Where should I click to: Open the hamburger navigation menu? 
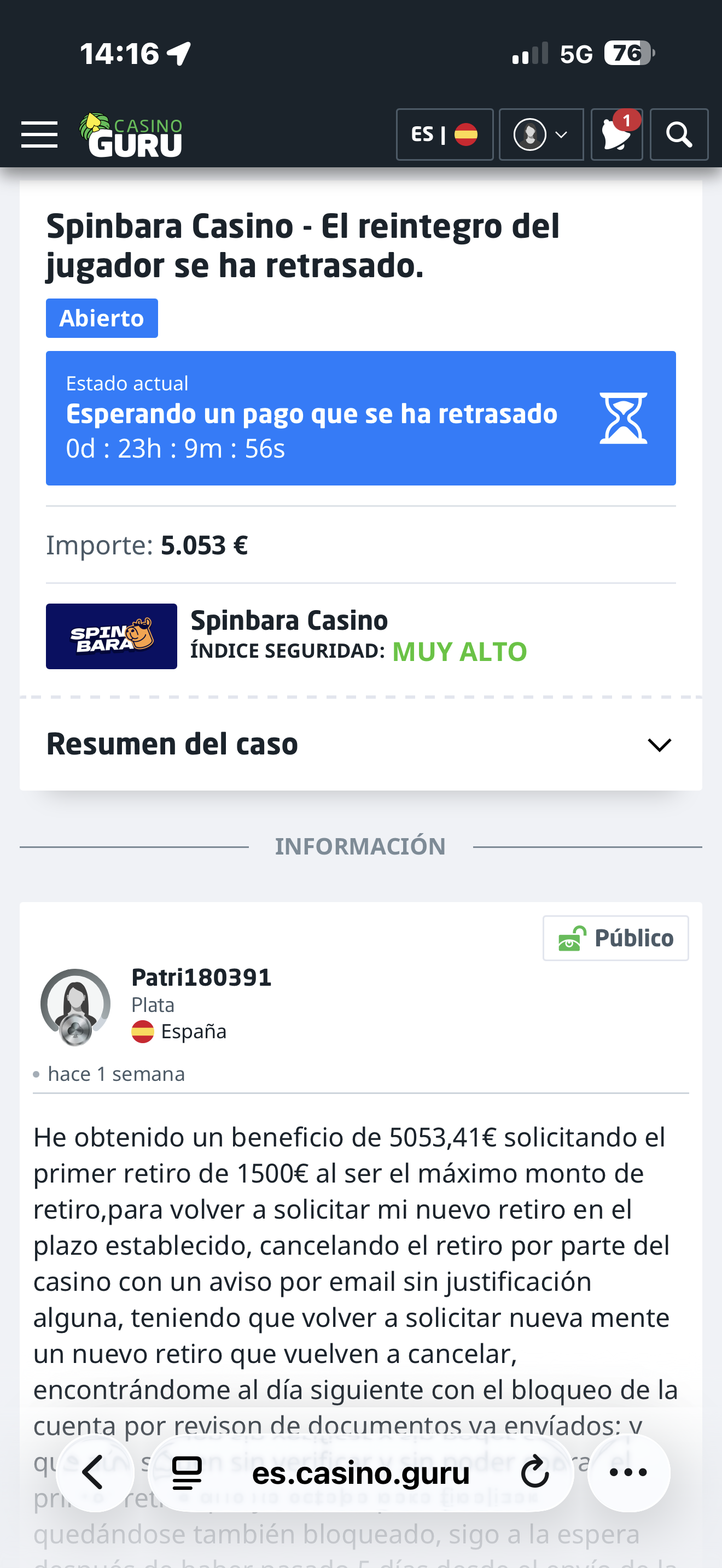coord(39,134)
